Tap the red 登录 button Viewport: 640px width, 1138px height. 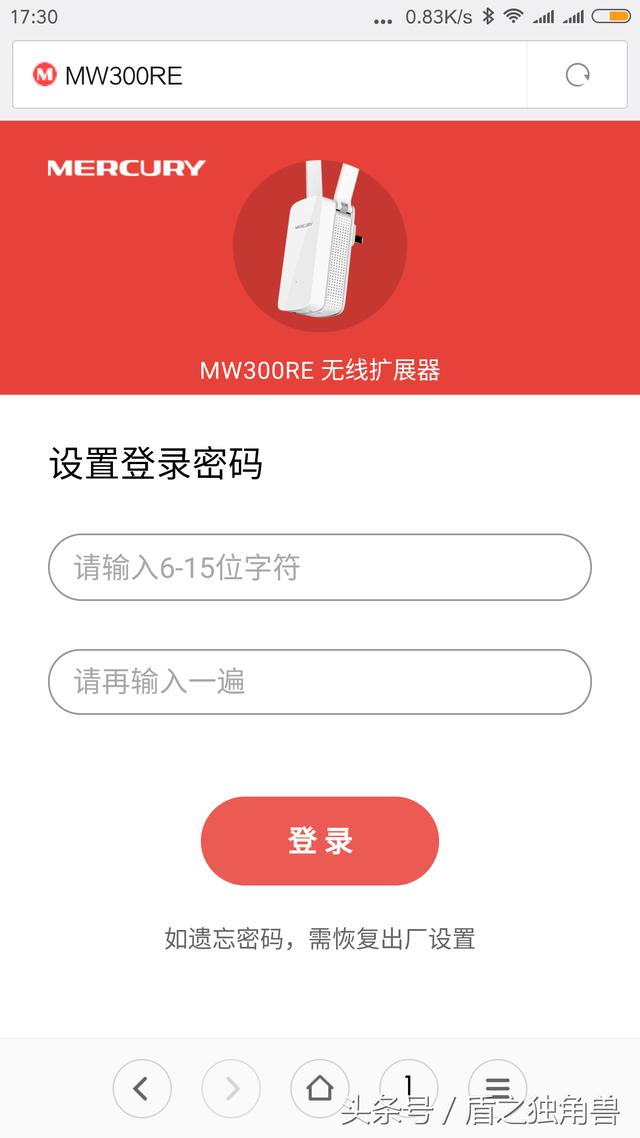point(319,841)
